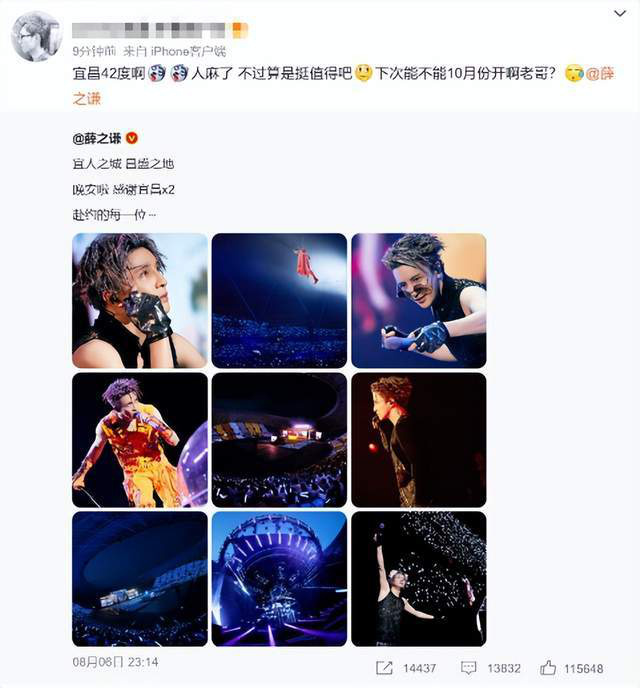Screen dimensions: 640x688
Task: Open the @薛之谦 account of the reposted post
Action: tap(97, 138)
